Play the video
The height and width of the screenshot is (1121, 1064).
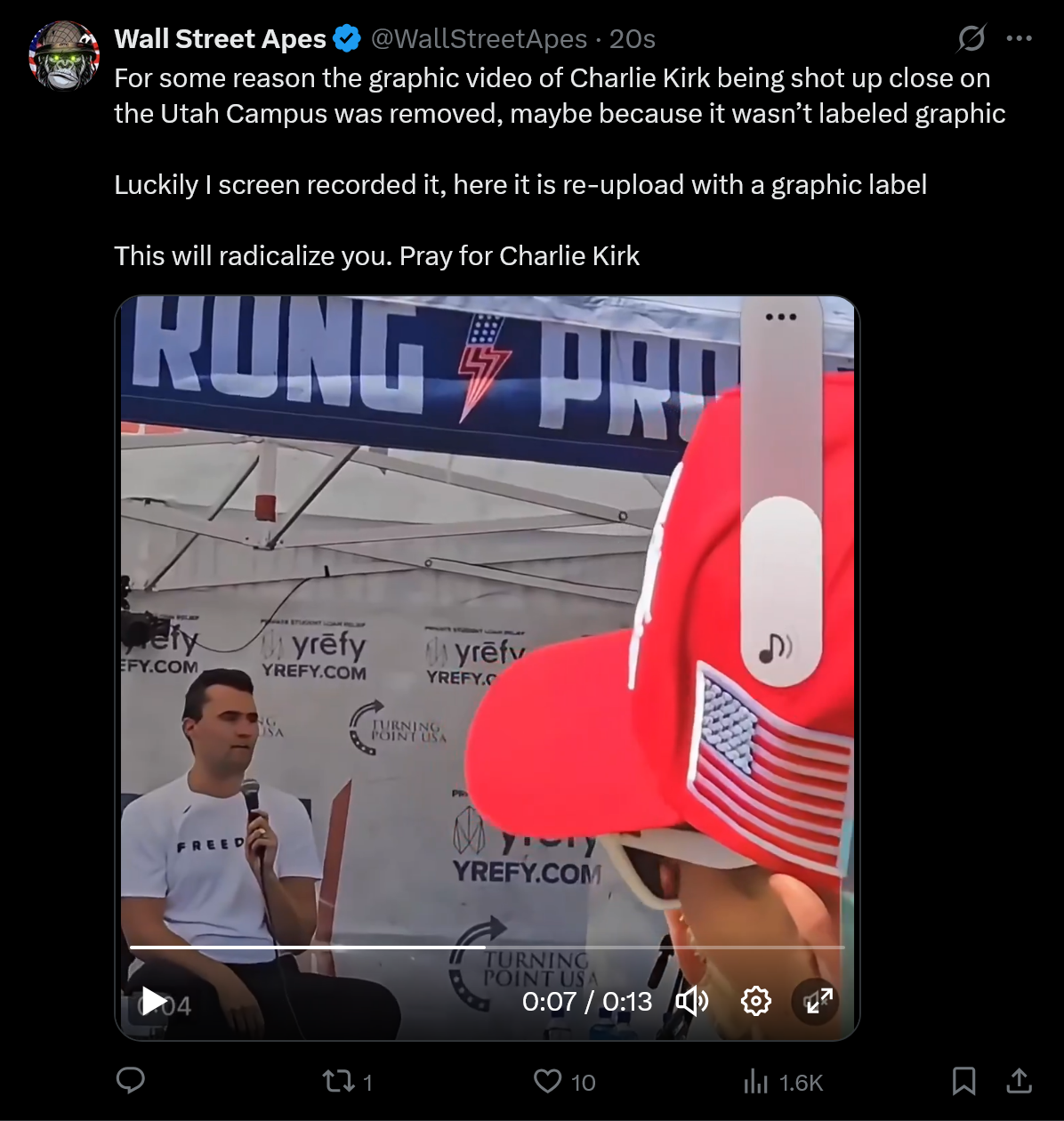(155, 1001)
